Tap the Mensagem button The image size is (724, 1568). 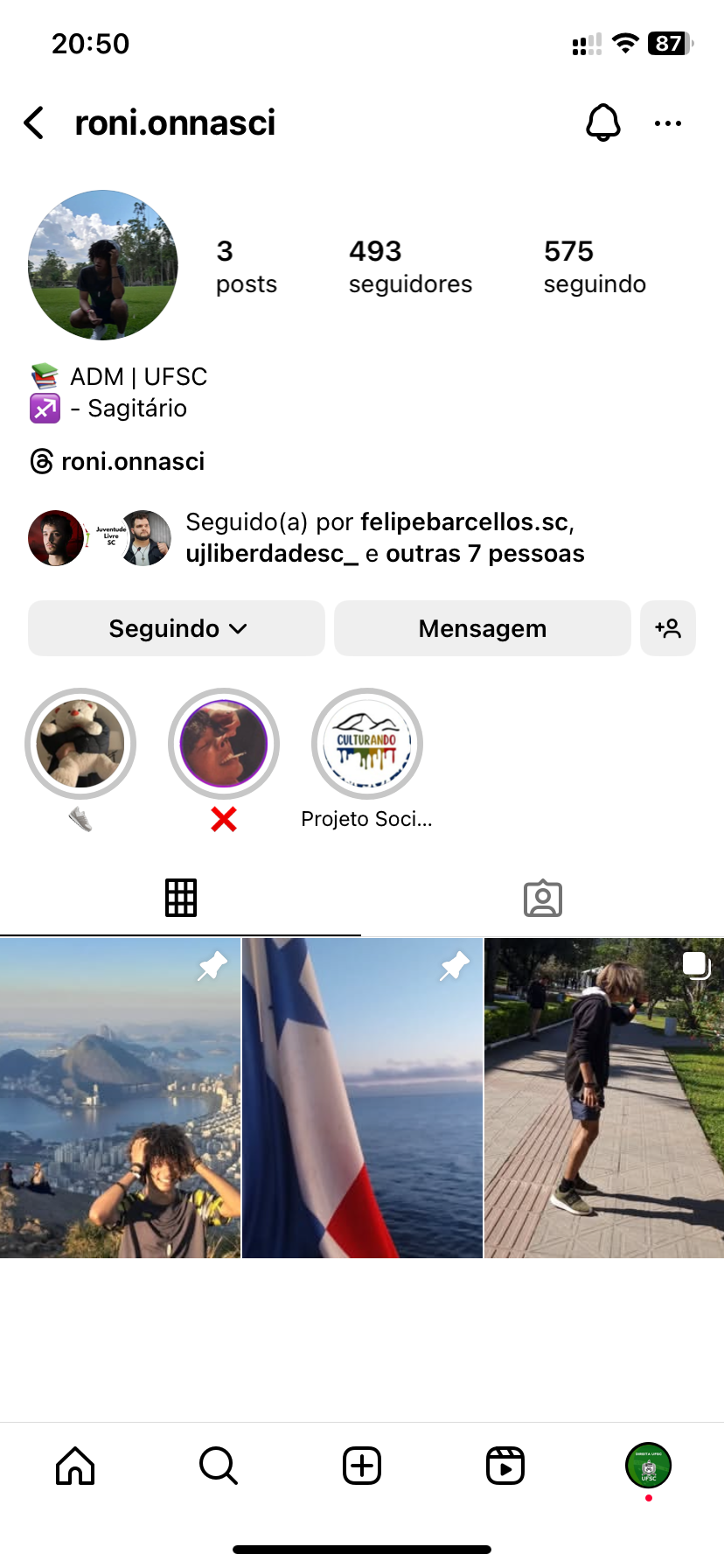(x=482, y=628)
